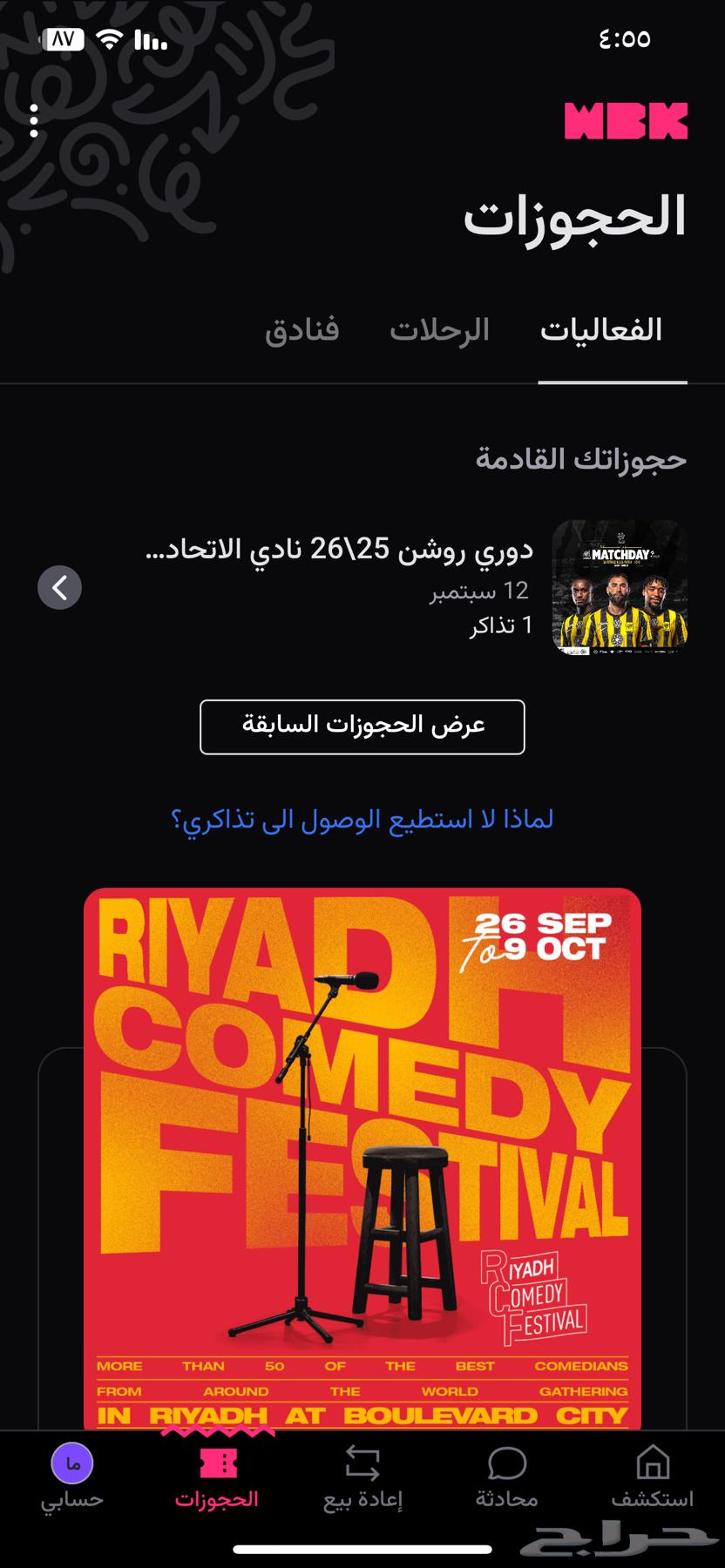Tap the Matchday booking poster image

(620, 585)
